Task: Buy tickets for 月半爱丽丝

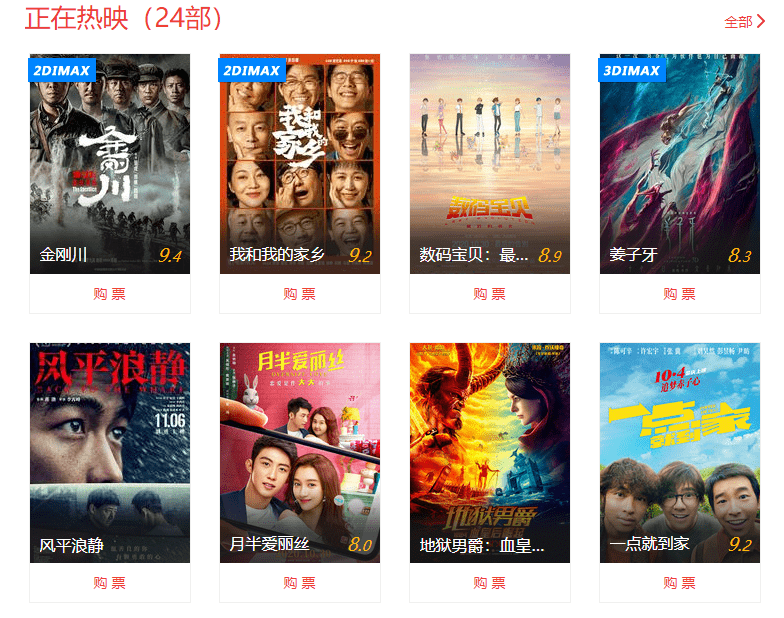Action: click(x=300, y=583)
